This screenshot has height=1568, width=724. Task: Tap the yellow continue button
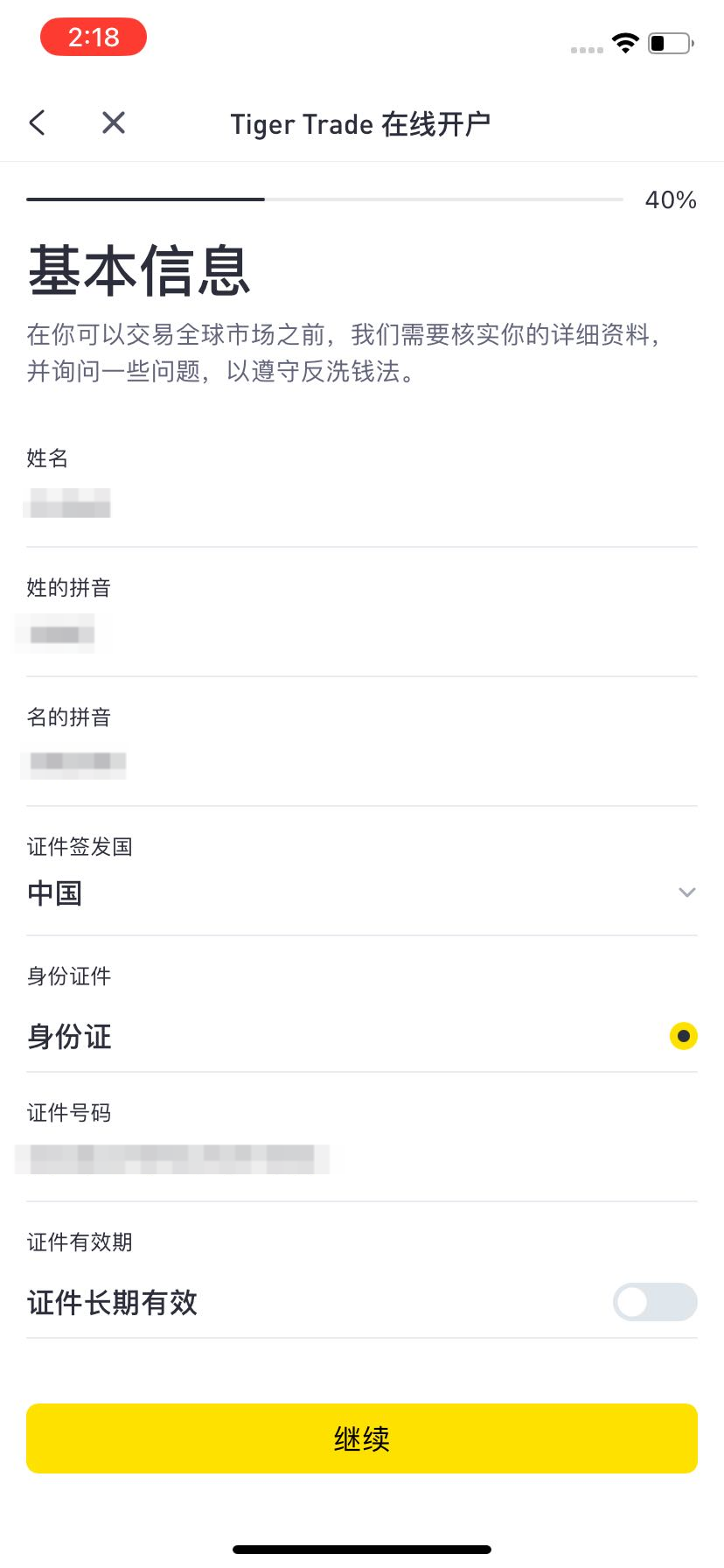361,1438
